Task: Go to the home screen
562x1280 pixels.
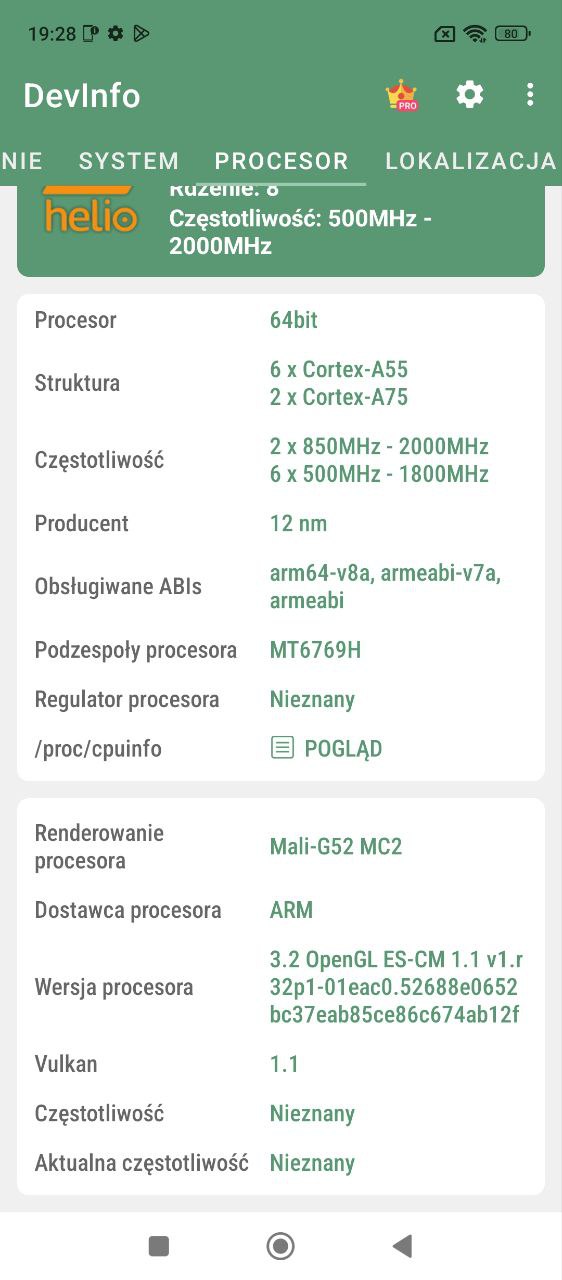Action: click(280, 1245)
